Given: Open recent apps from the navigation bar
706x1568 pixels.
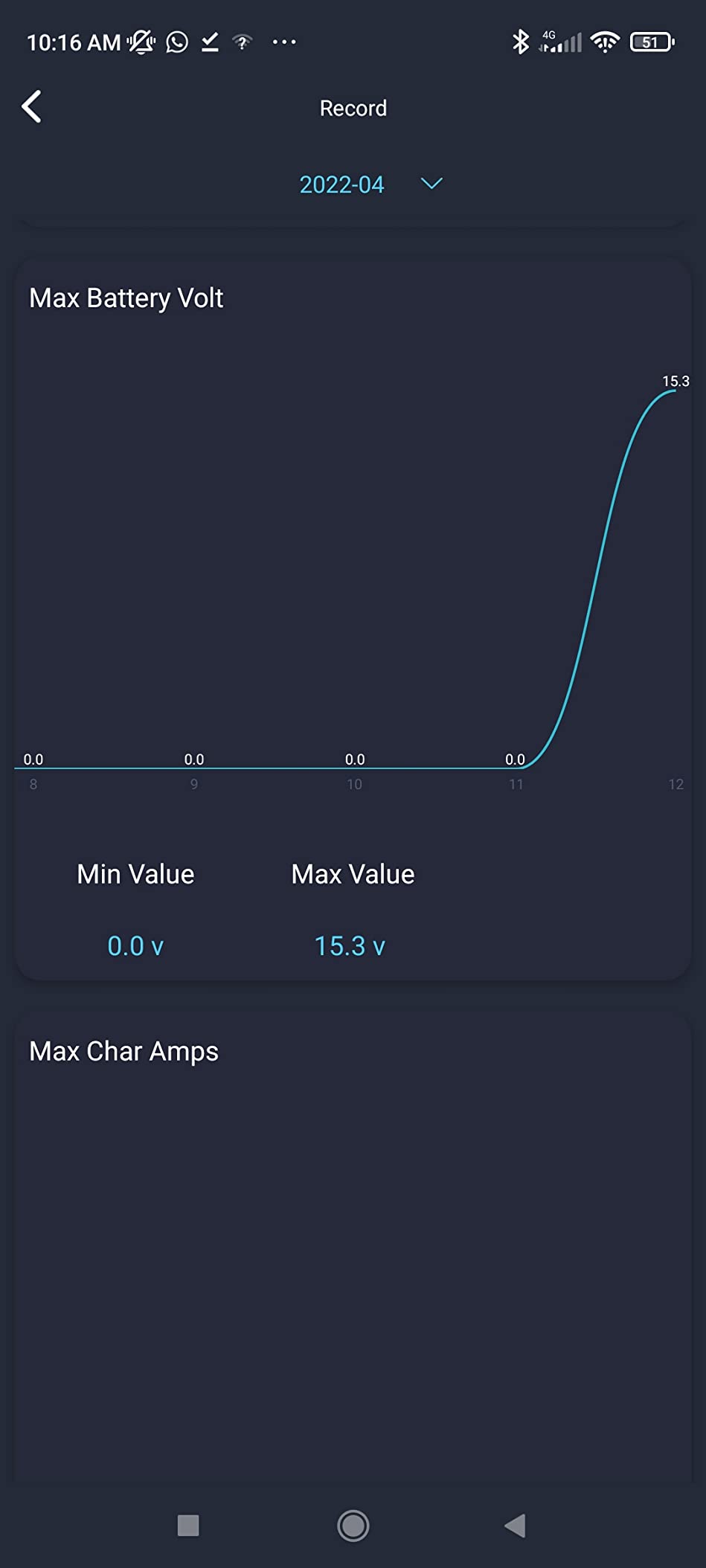Looking at the screenshot, I should [x=188, y=1526].
